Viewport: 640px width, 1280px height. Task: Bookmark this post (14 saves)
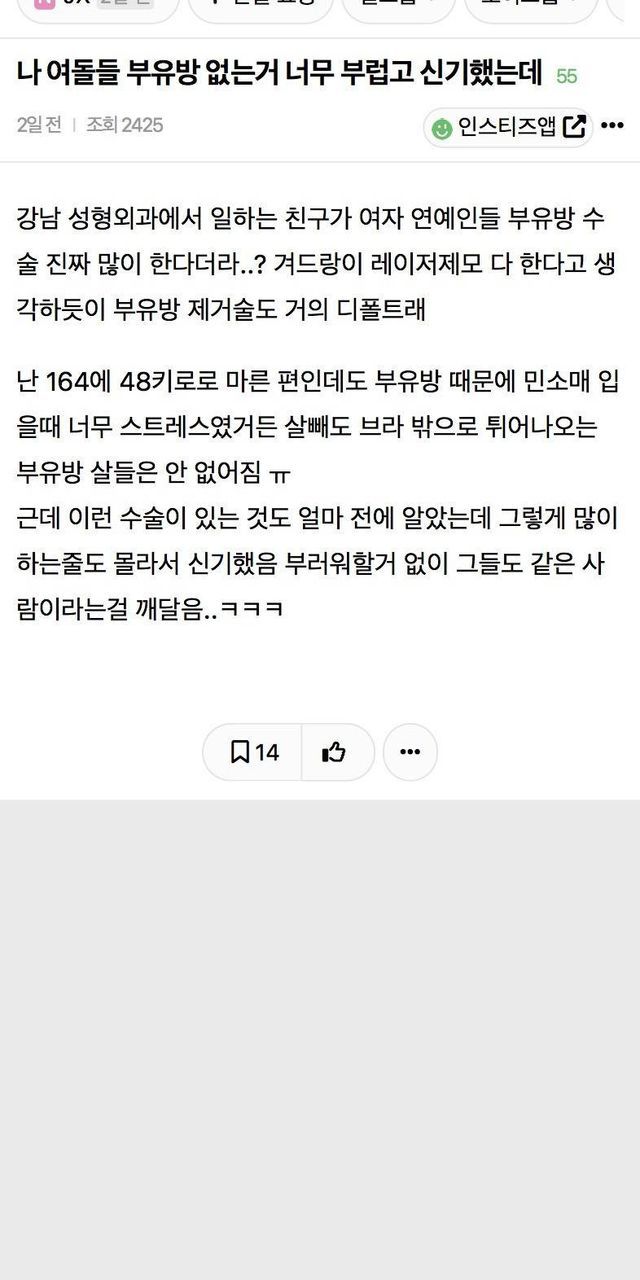pyautogui.click(x=254, y=752)
